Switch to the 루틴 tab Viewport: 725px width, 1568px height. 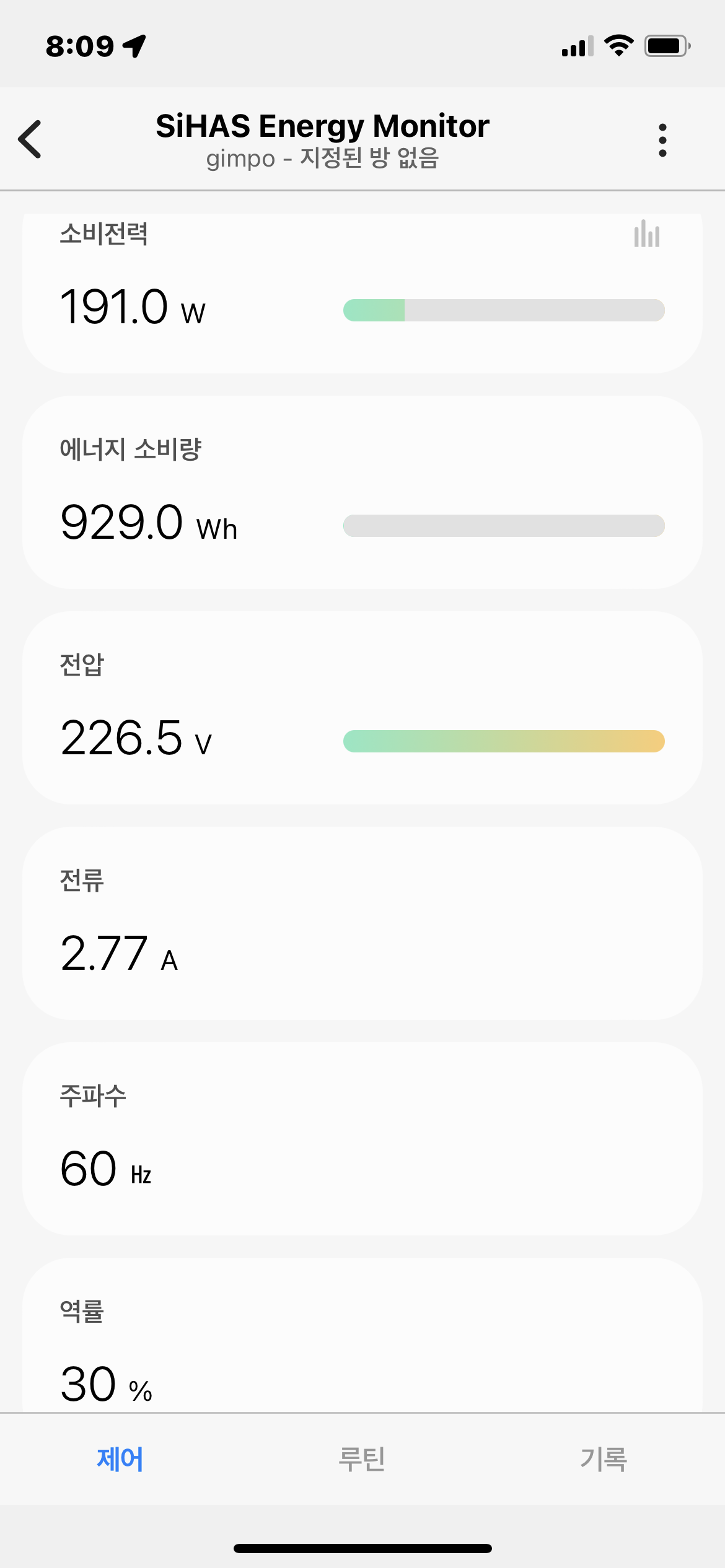[362, 1458]
